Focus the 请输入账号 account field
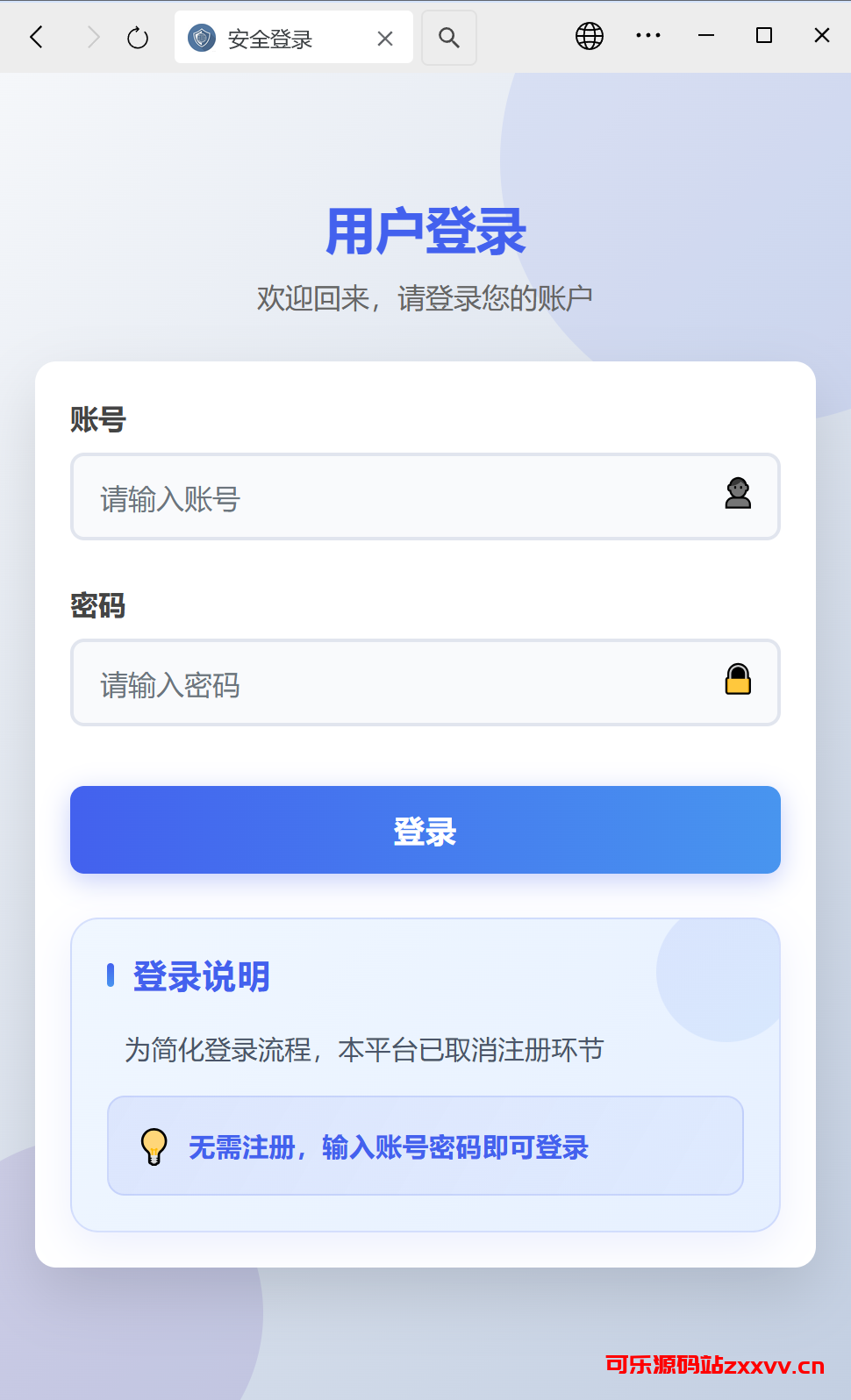The height and width of the screenshot is (1400, 851). click(x=404, y=497)
